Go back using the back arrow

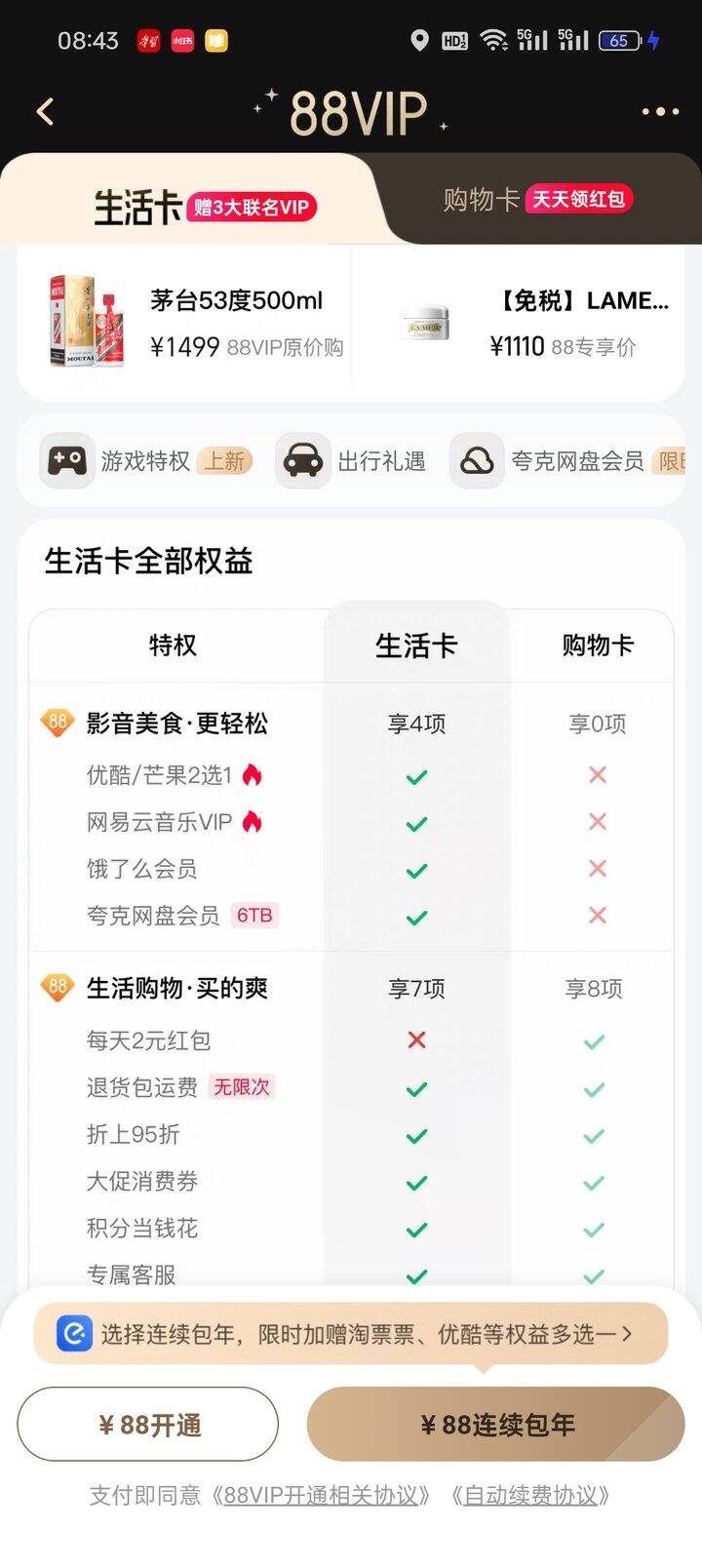point(44,111)
